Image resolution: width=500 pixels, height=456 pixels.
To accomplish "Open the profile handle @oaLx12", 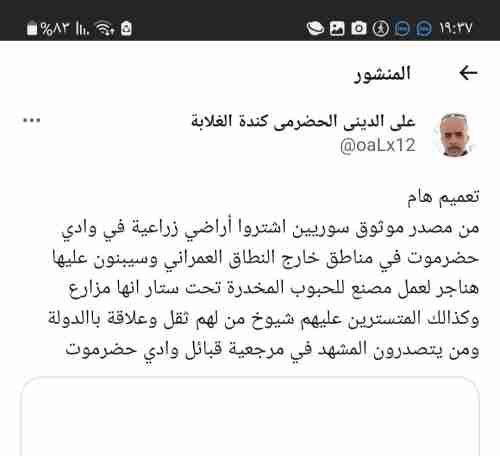I will (x=378, y=145).
